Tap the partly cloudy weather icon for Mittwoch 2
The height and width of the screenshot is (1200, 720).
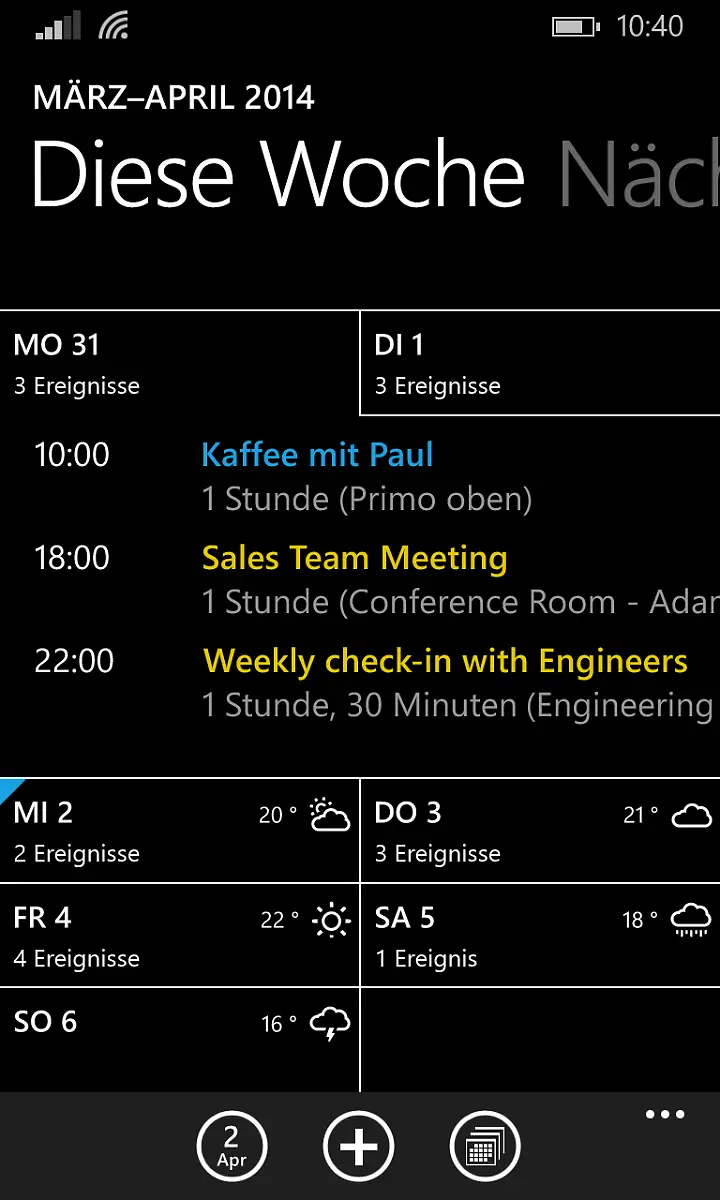click(x=330, y=815)
